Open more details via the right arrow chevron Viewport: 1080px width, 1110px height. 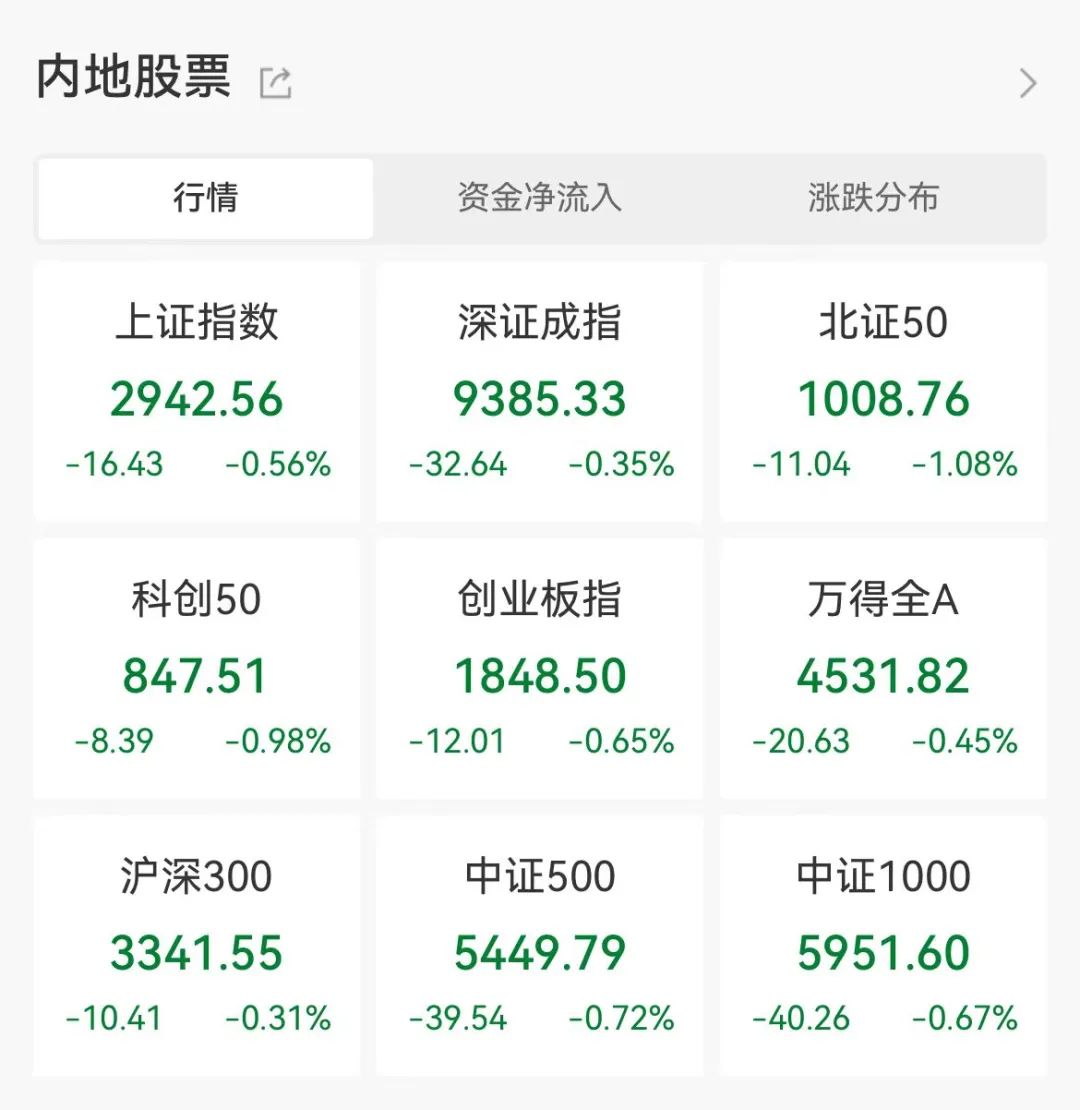[1027, 82]
